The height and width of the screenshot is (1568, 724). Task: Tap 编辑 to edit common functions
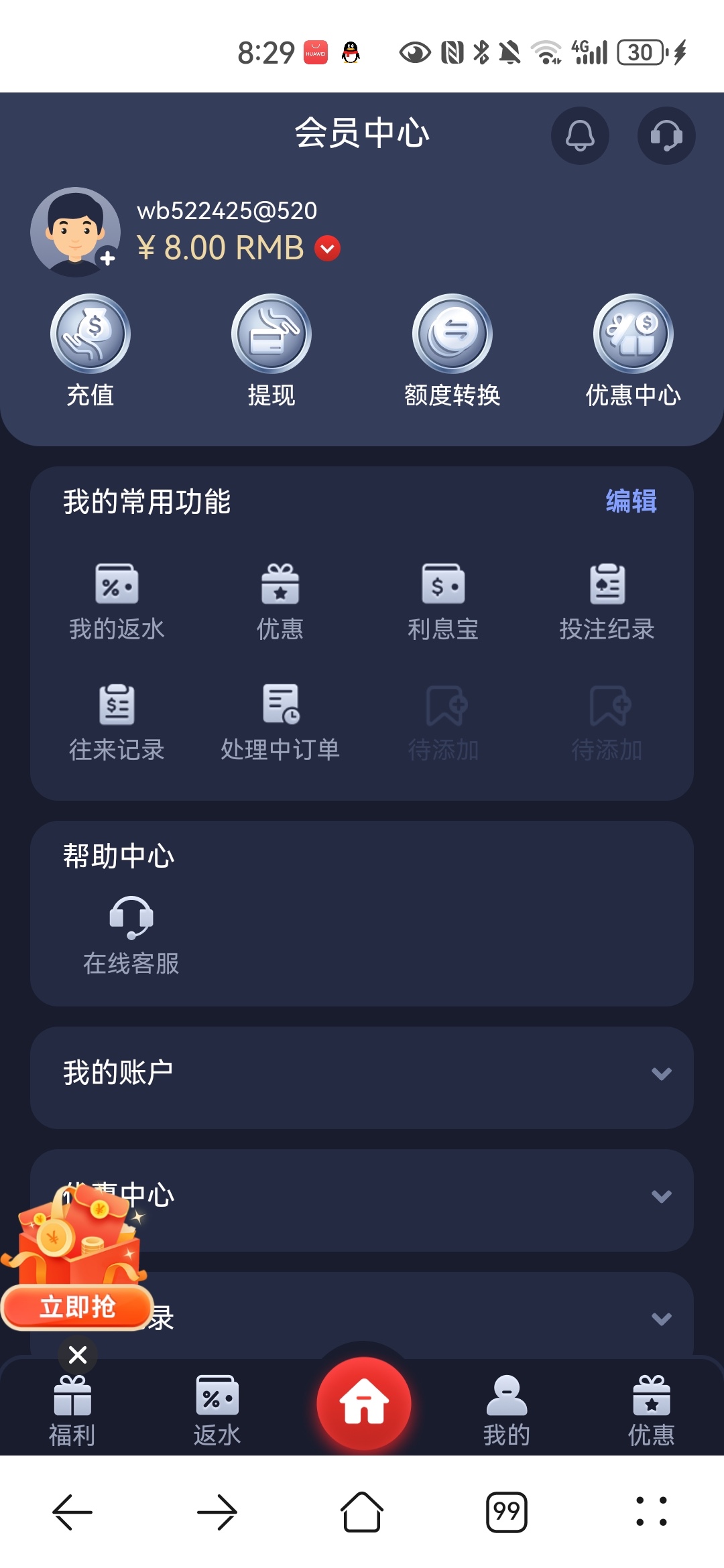(x=631, y=501)
